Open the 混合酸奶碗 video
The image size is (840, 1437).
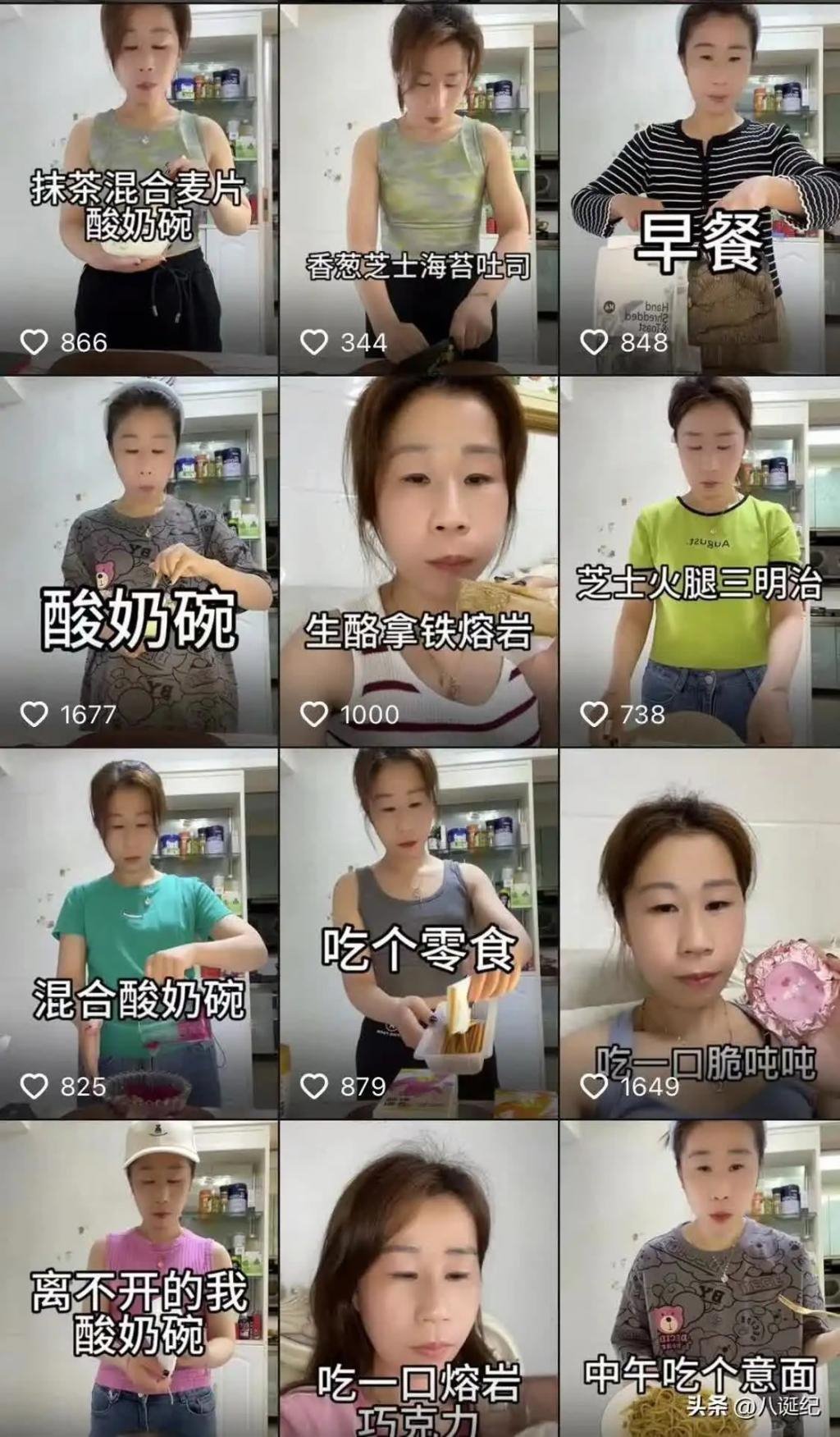click(139, 933)
